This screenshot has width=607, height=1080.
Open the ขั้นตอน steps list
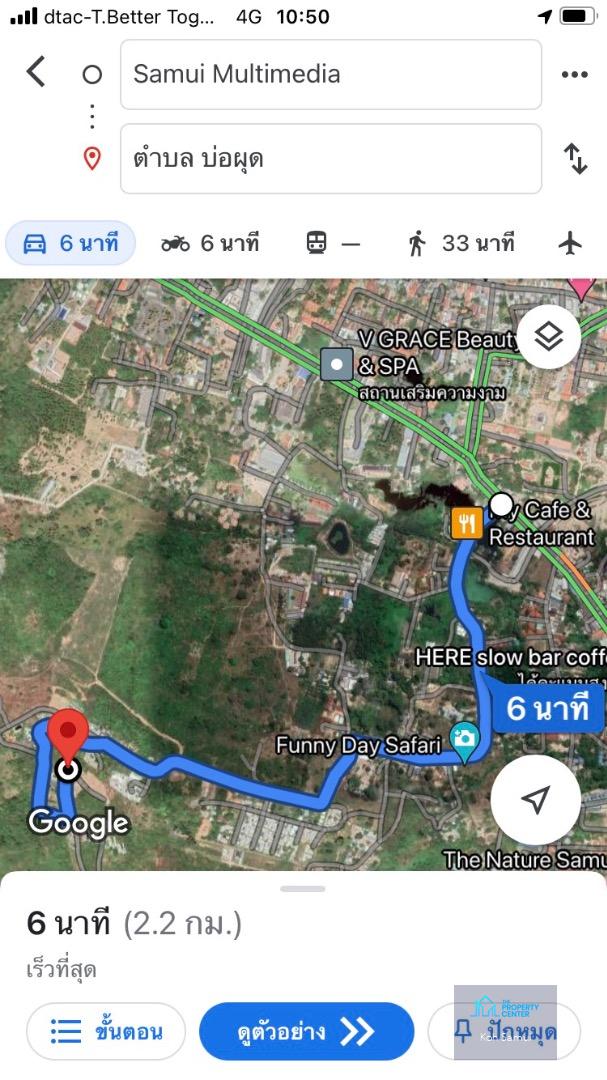pyautogui.click(x=106, y=1031)
